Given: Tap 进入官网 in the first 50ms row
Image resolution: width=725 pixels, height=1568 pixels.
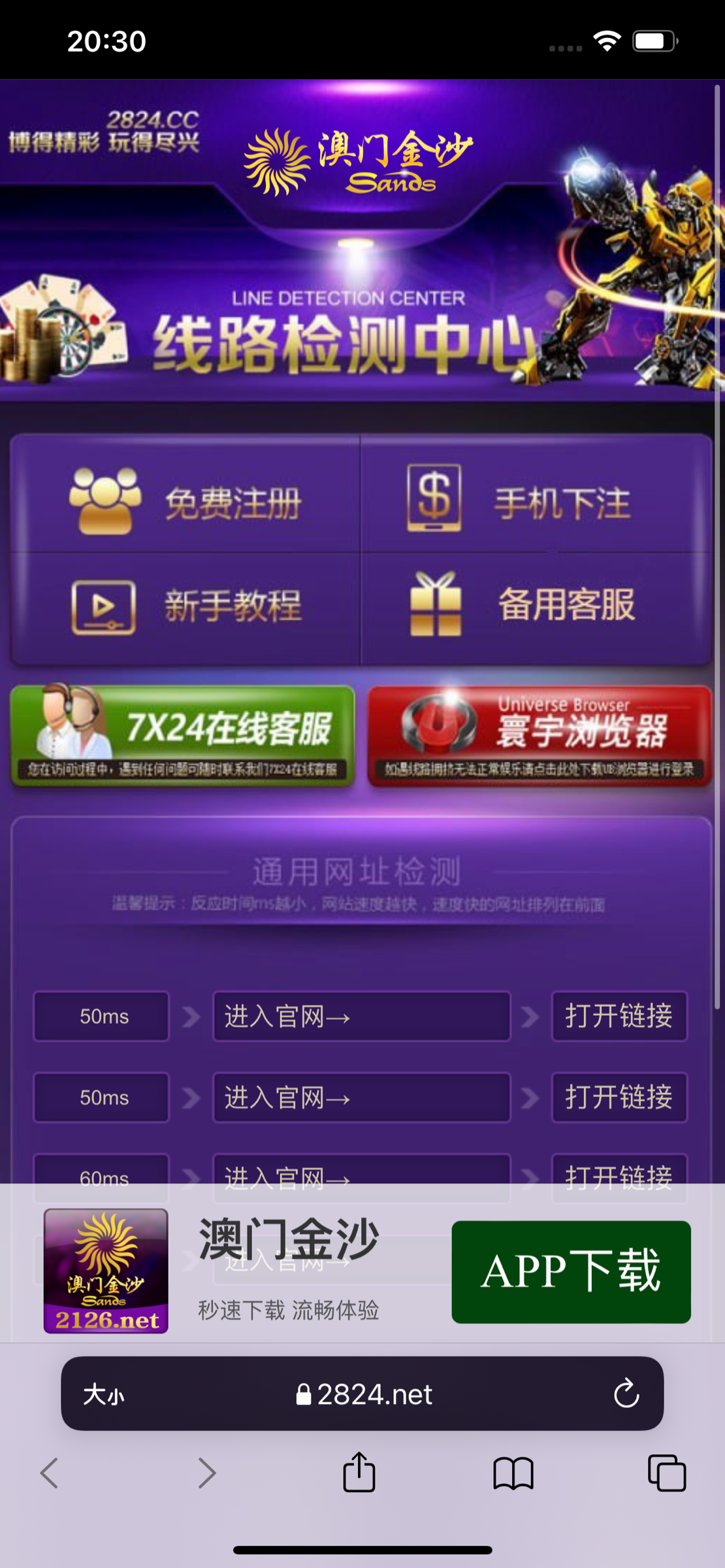Looking at the screenshot, I should point(361,1017).
